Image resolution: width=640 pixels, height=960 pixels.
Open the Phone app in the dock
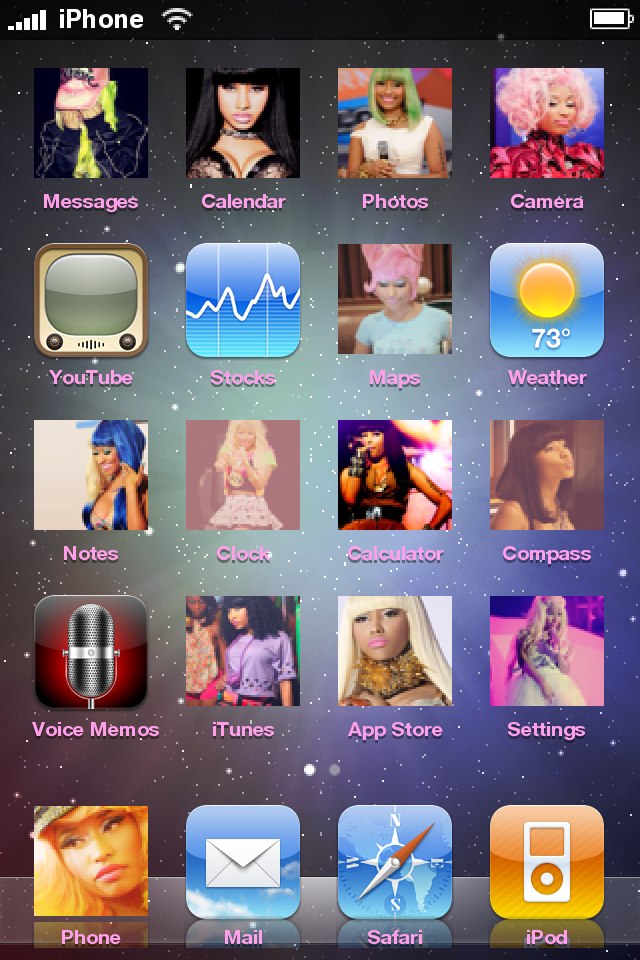[x=91, y=861]
